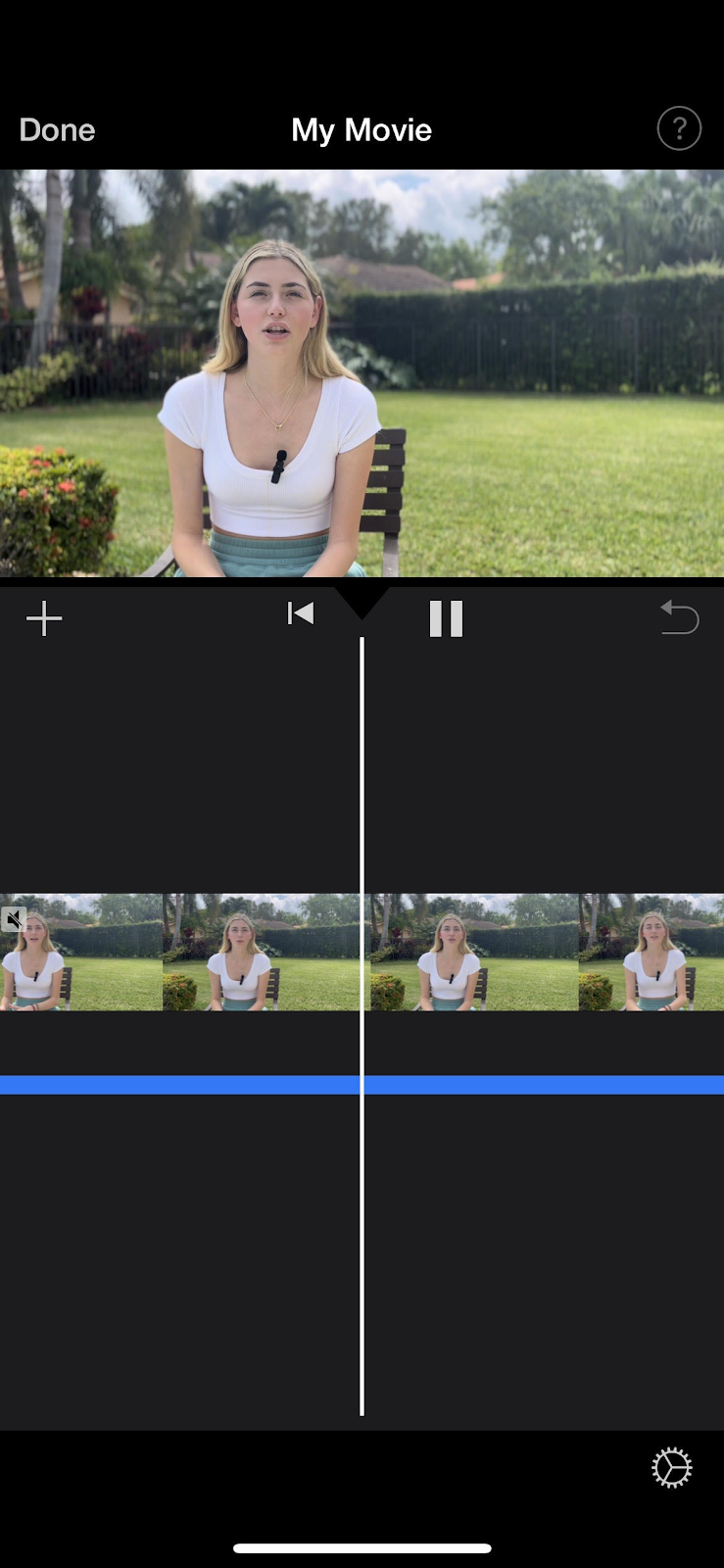Add media with the plus icon

(44, 618)
